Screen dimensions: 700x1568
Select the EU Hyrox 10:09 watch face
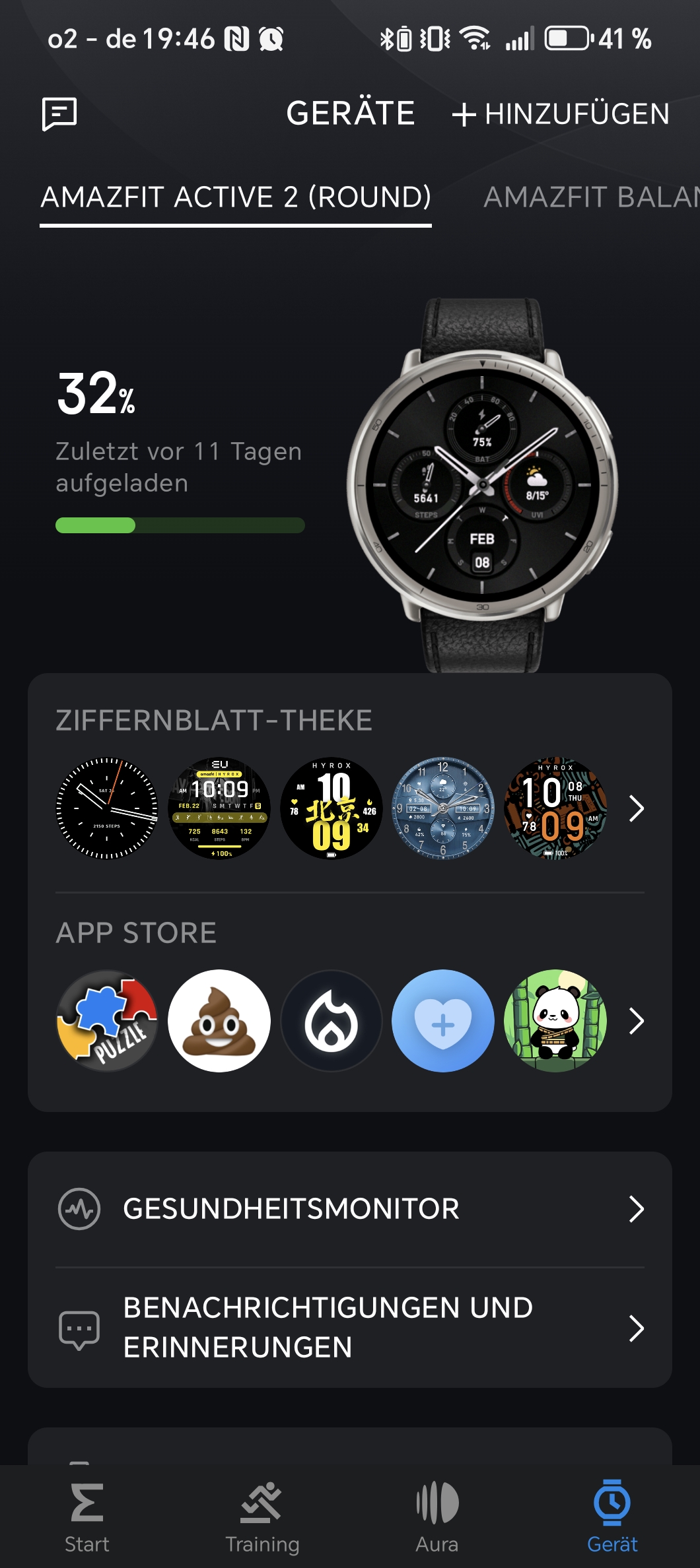coord(219,808)
